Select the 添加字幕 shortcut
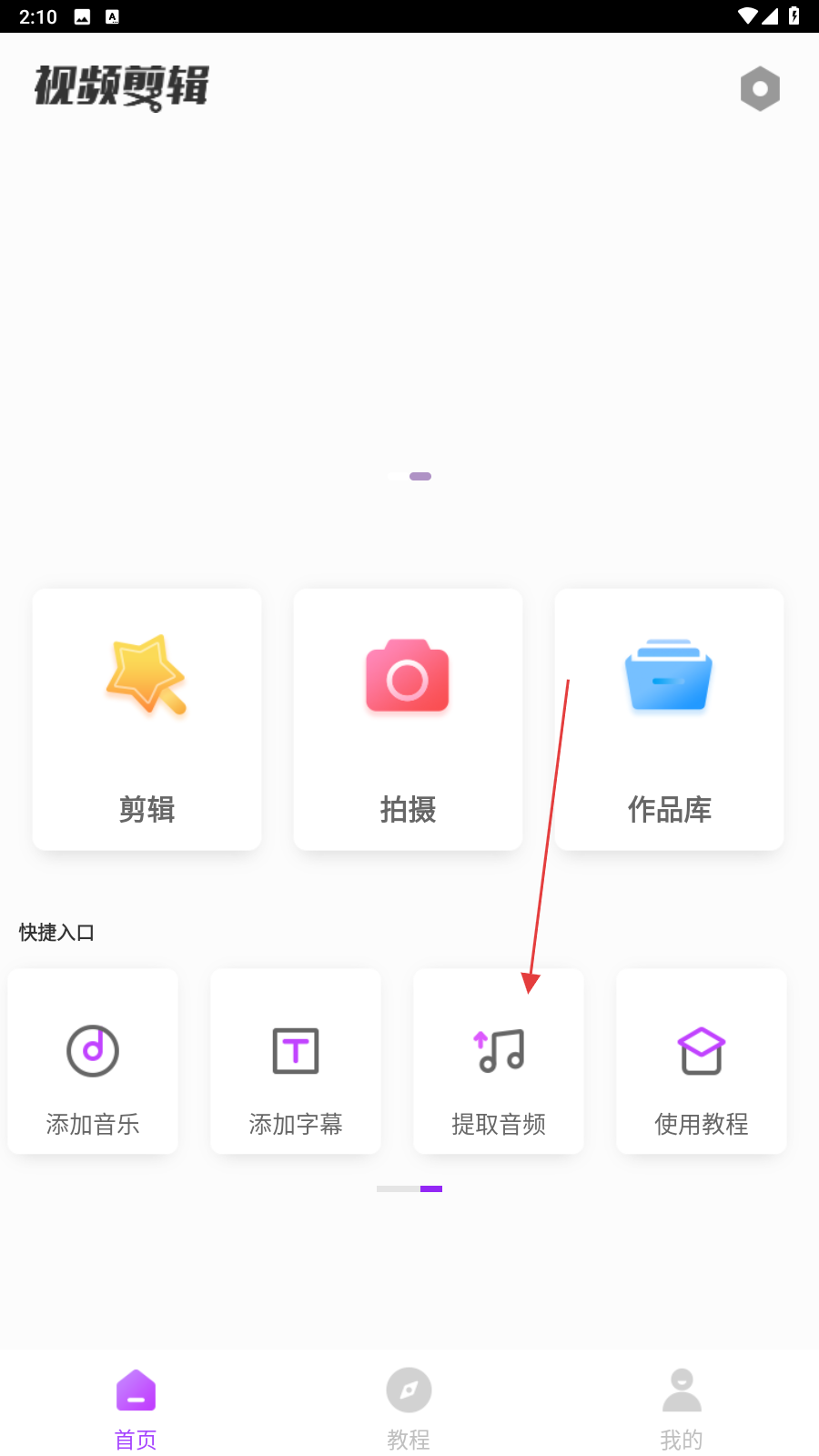819x1456 pixels. click(x=296, y=1061)
